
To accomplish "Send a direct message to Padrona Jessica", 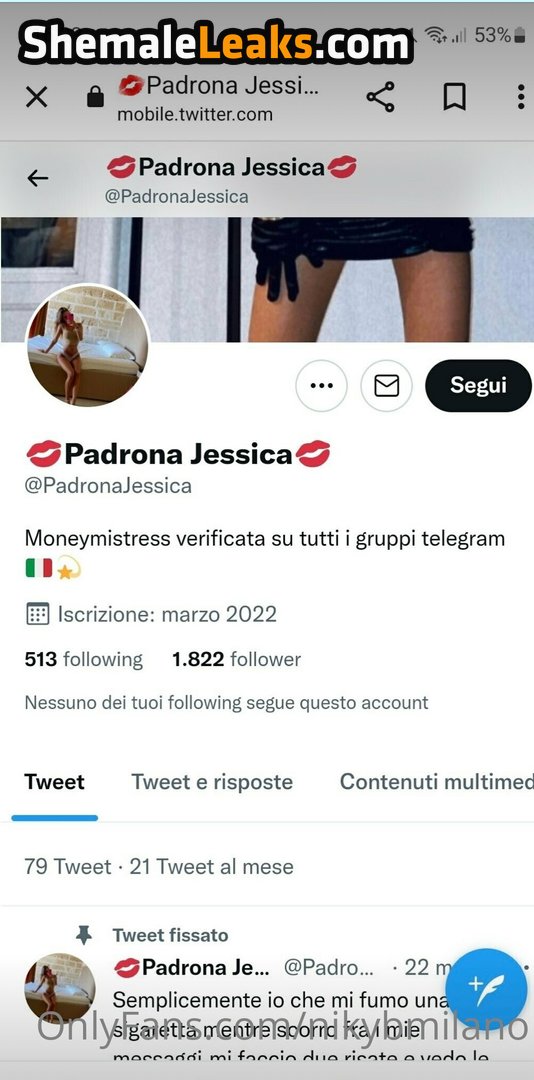I will tap(387, 386).
